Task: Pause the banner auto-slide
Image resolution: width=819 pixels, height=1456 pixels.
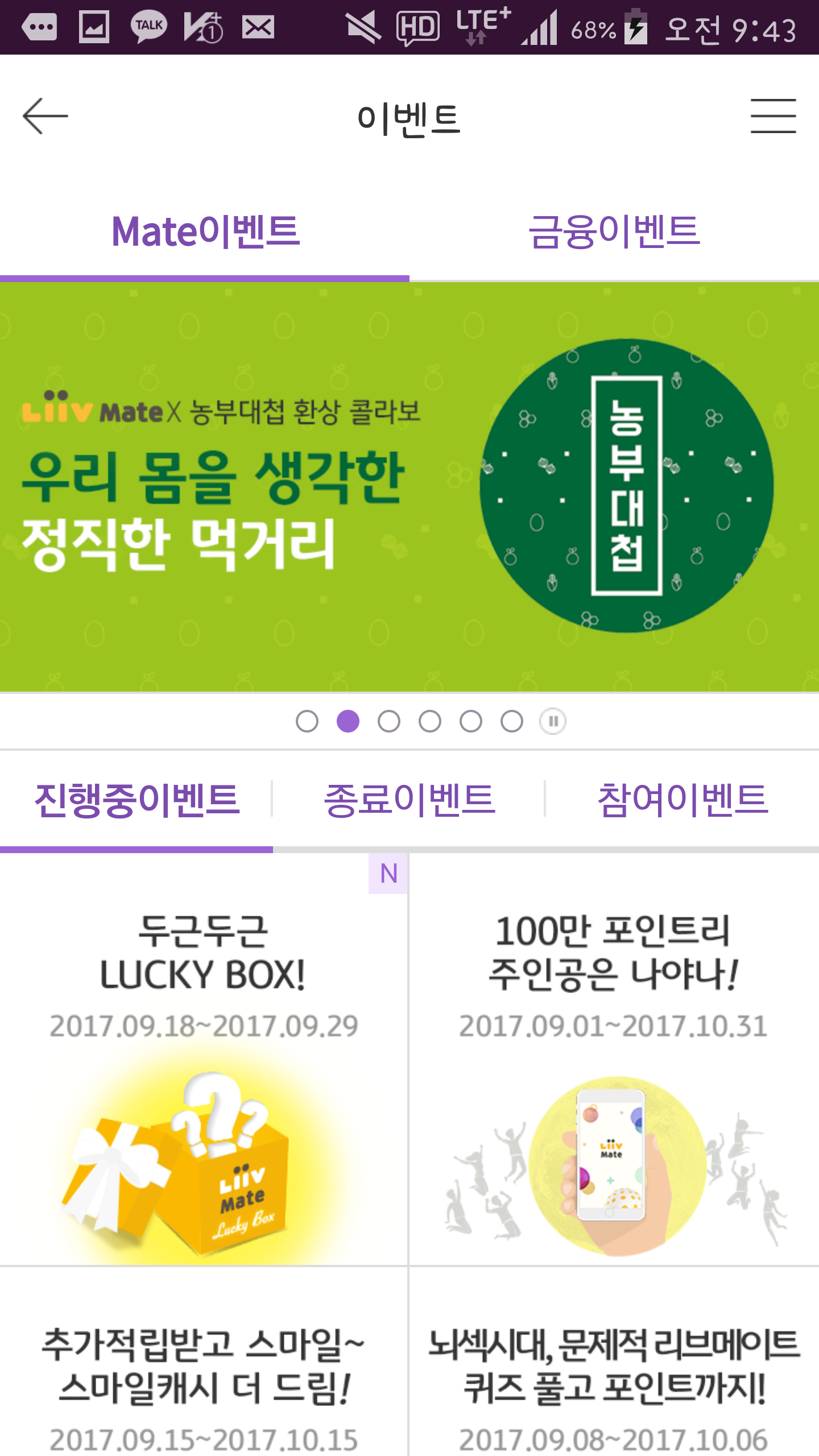Action: [553, 721]
